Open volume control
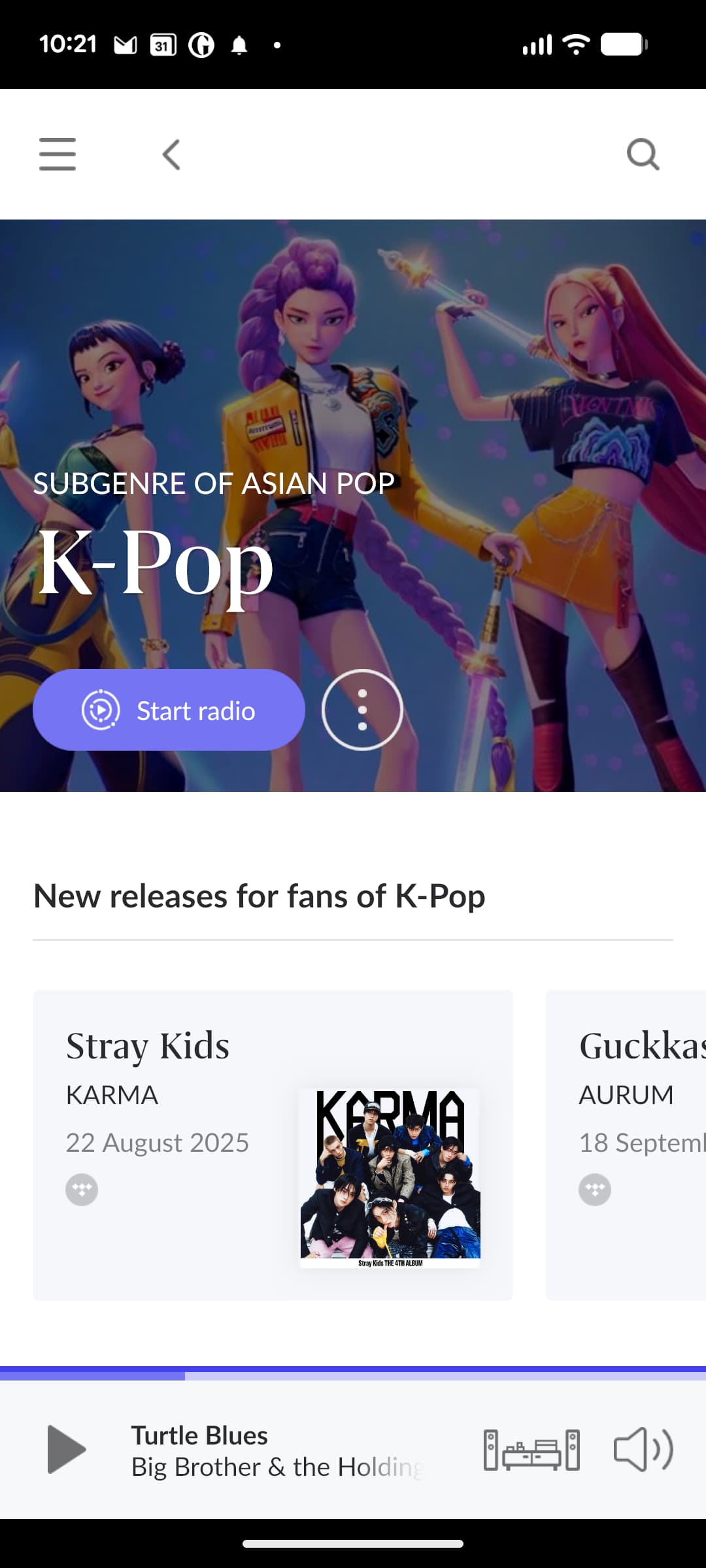706x1568 pixels. click(x=643, y=1450)
